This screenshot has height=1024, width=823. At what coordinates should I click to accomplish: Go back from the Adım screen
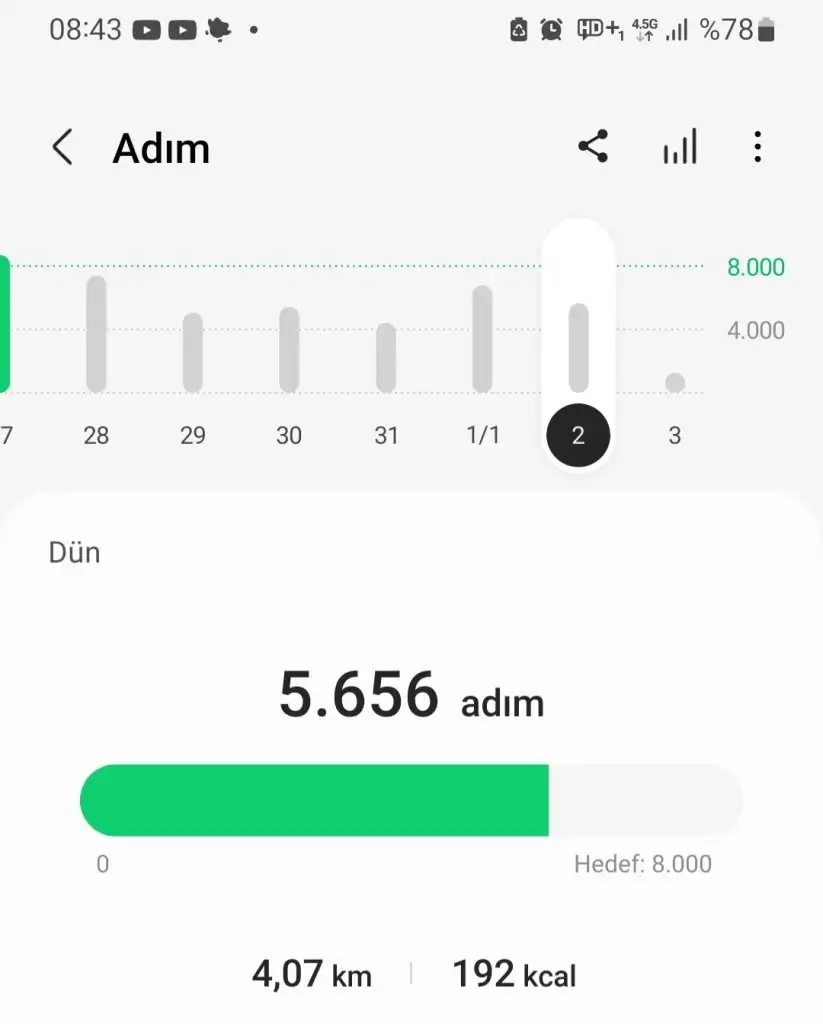(62, 148)
